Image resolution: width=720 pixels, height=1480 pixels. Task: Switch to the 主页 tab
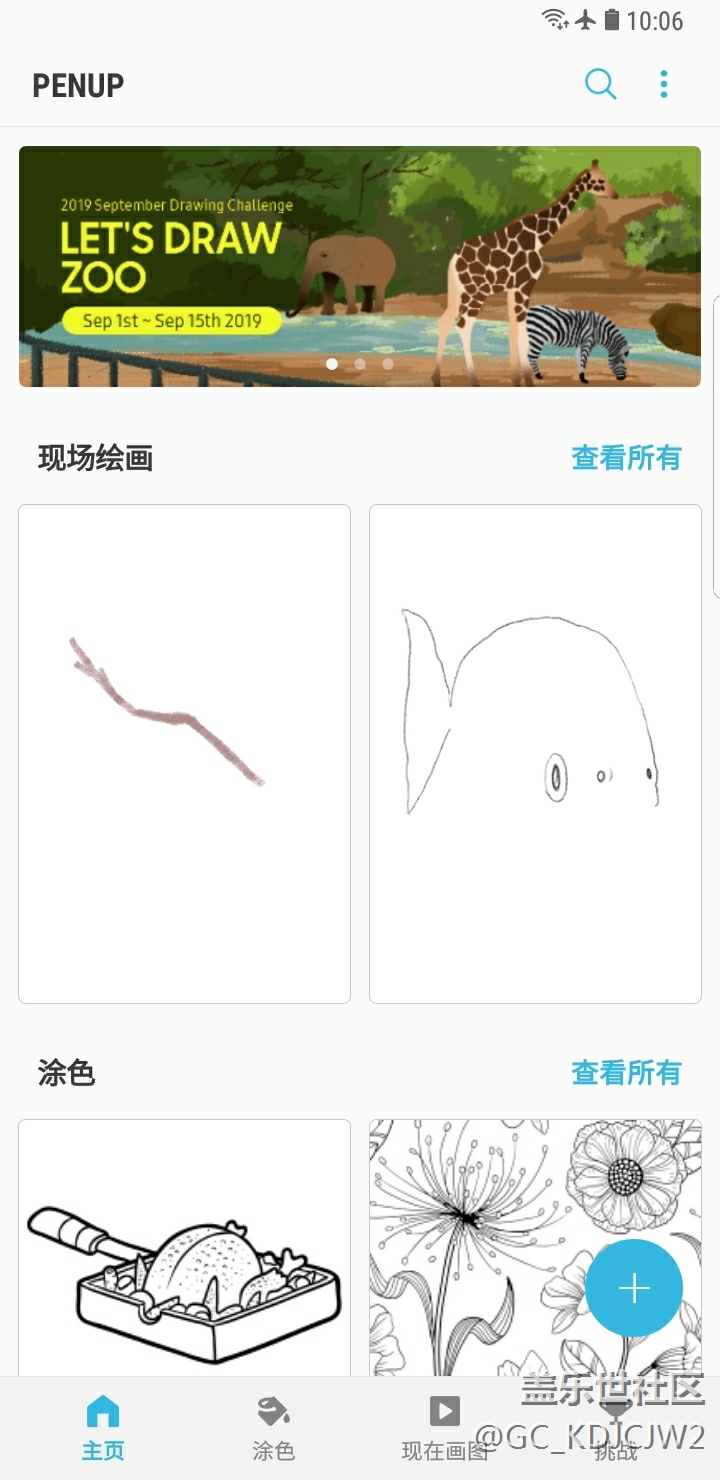click(x=103, y=1428)
